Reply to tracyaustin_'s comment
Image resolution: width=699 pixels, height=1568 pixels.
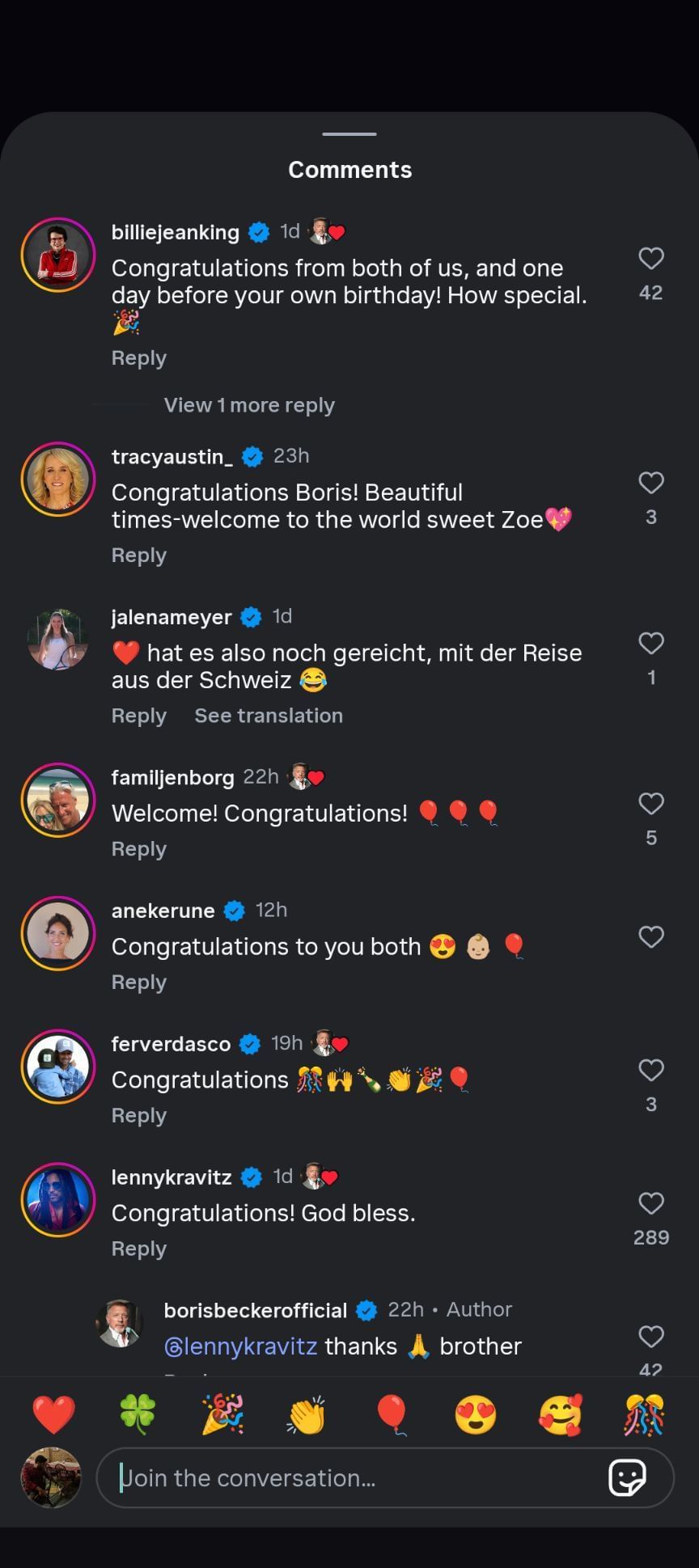pyautogui.click(x=138, y=555)
